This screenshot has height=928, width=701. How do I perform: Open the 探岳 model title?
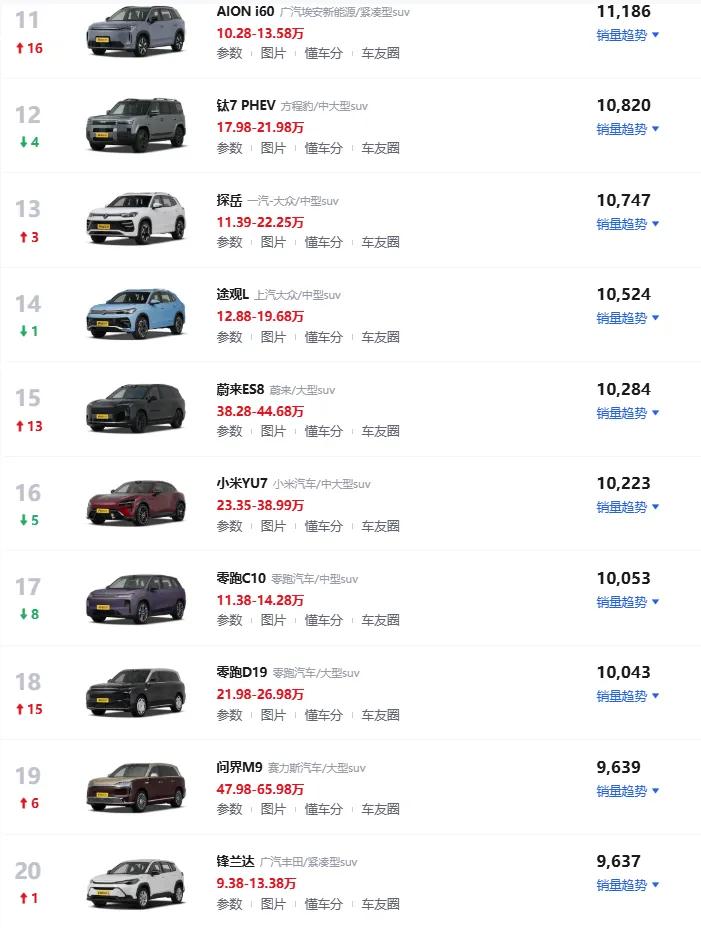coord(229,201)
